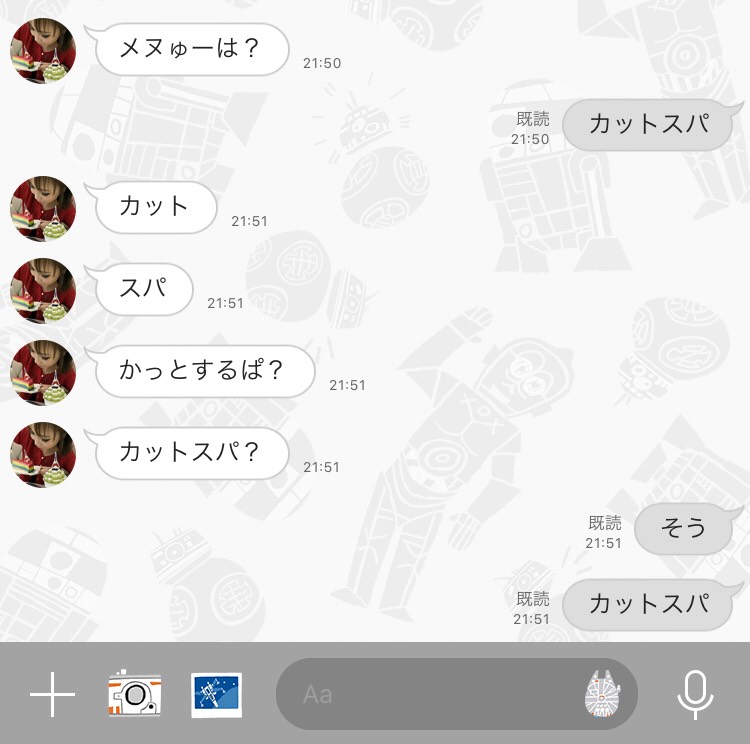Open the plus attachment menu

pos(52,694)
